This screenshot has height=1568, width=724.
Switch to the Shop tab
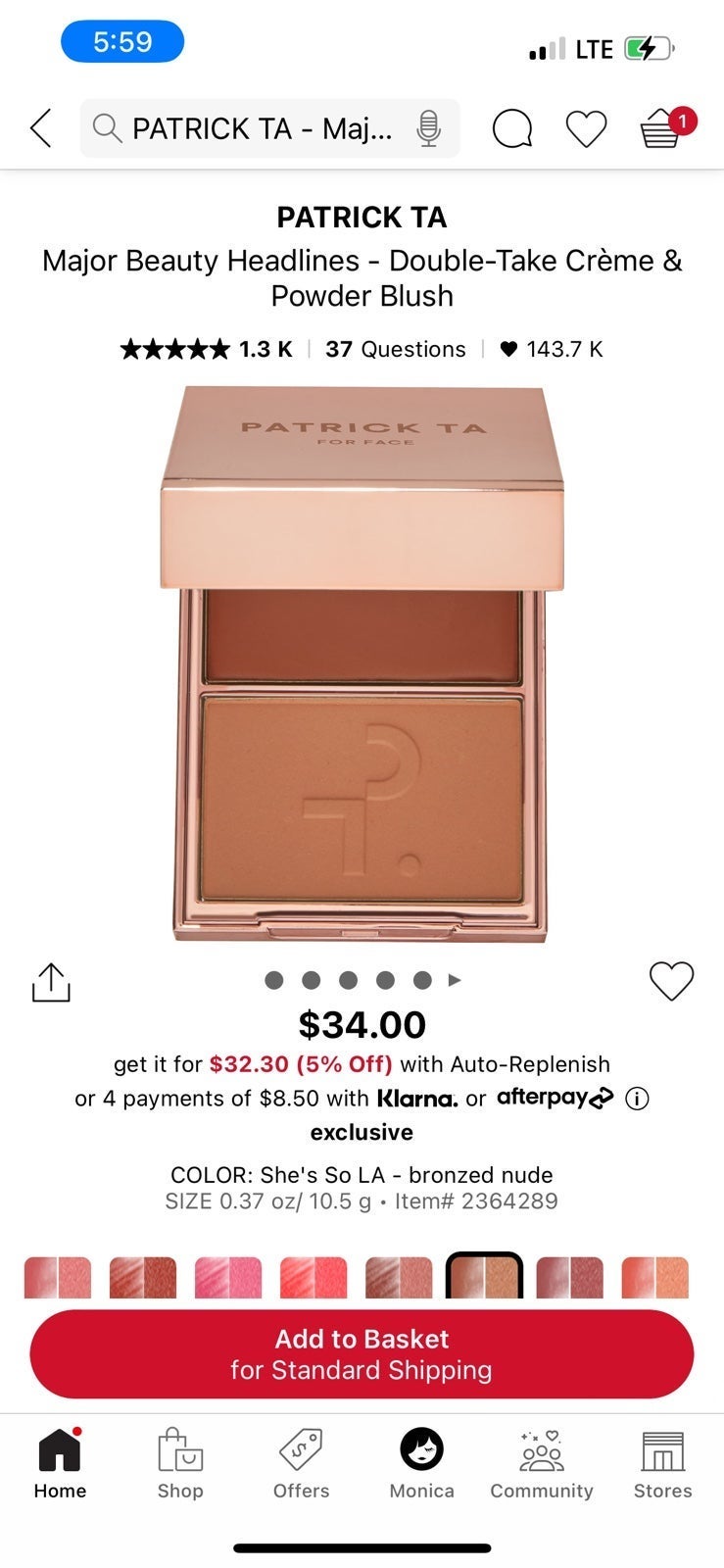tap(180, 1464)
